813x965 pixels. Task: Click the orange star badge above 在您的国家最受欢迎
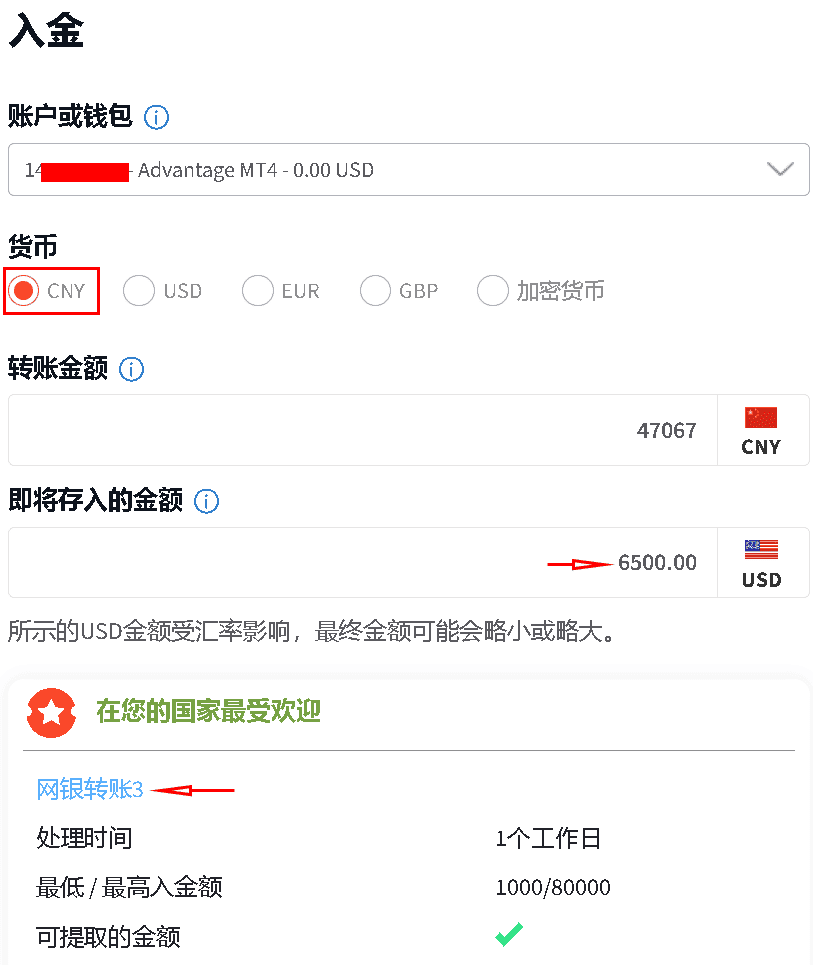point(51,714)
